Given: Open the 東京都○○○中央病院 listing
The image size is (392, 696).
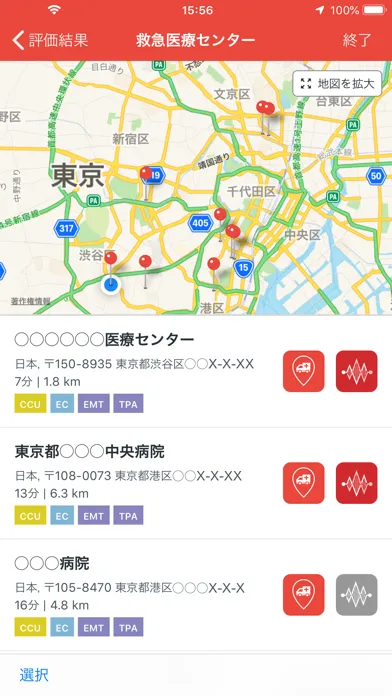Looking at the screenshot, I should (x=196, y=483).
